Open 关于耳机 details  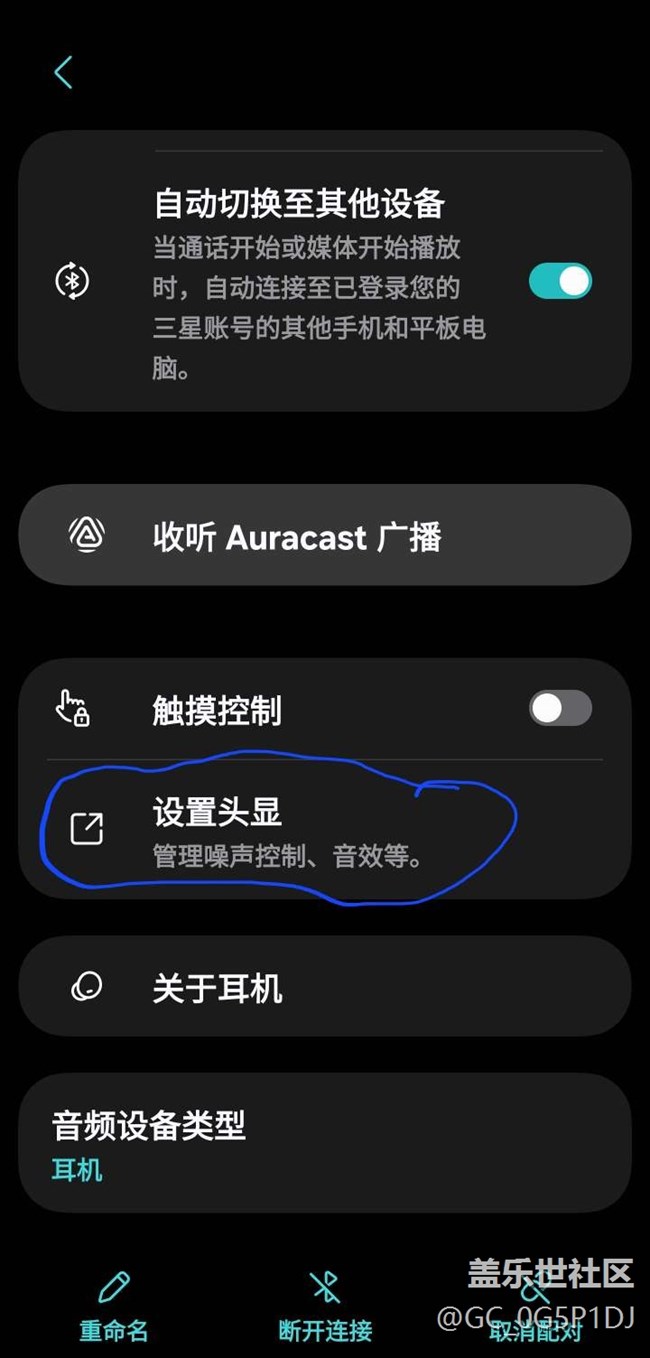[324, 988]
